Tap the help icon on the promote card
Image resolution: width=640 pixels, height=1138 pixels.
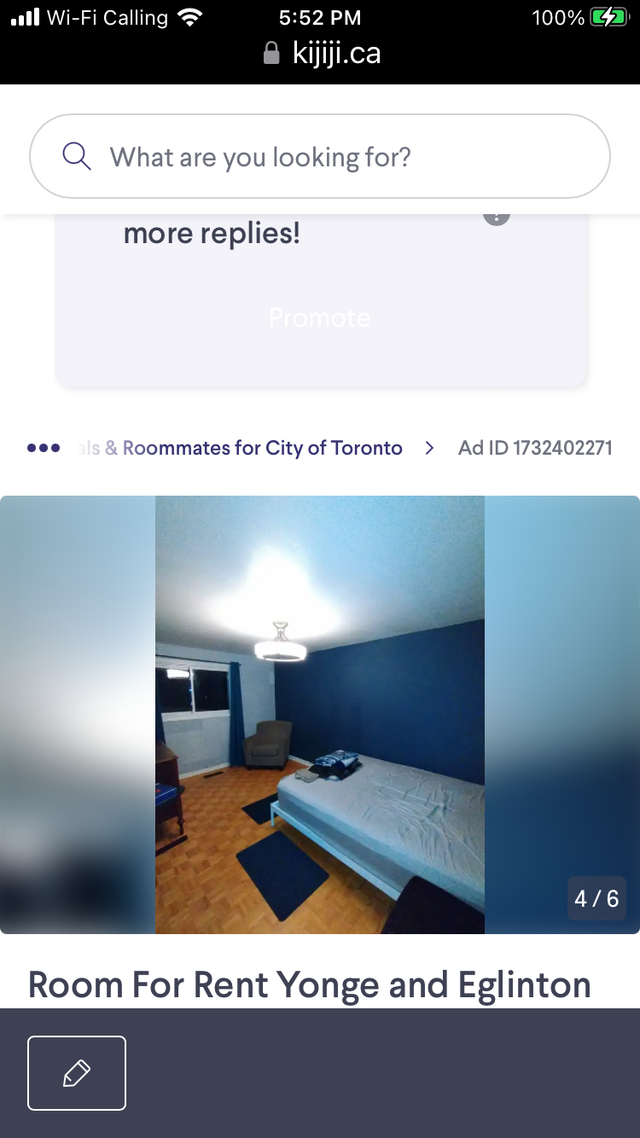coord(497,214)
